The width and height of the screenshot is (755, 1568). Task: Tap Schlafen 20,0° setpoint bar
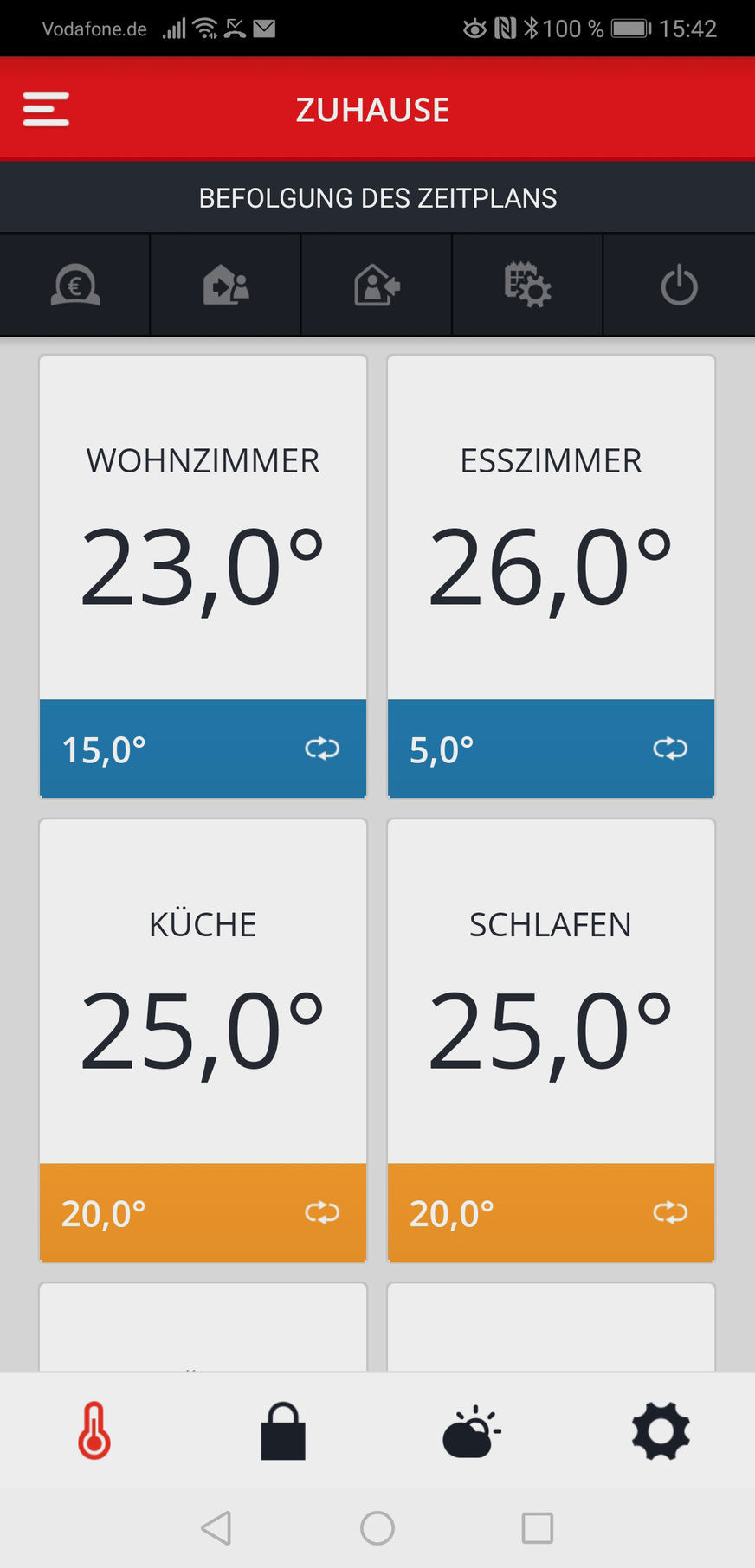click(551, 1212)
